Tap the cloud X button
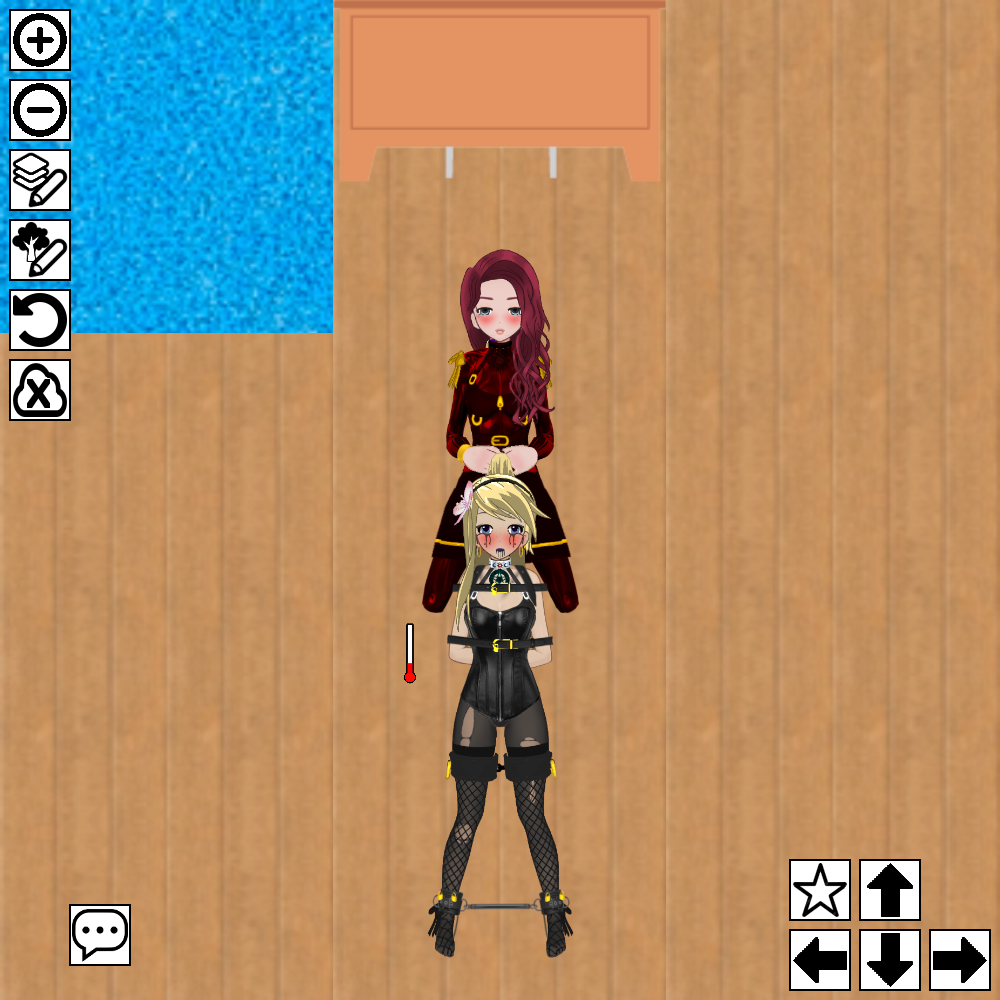Image resolution: width=1000 pixels, height=1000 pixels. 40,390
